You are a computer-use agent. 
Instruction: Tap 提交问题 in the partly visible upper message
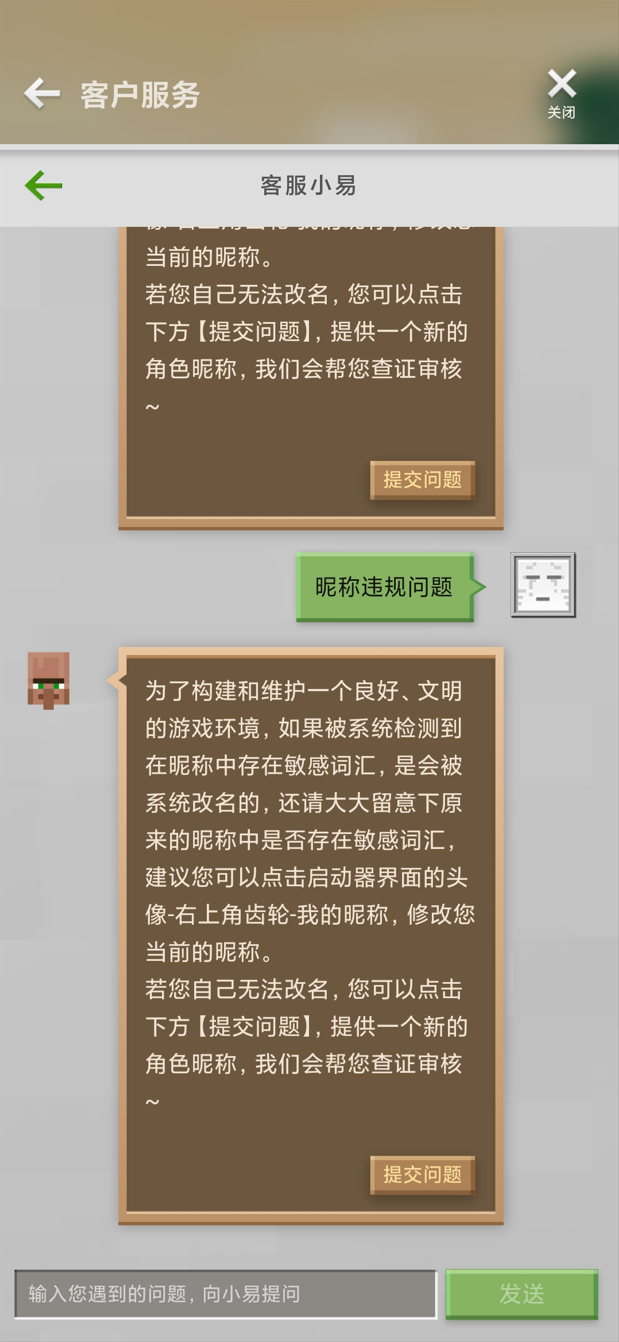pos(422,480)
